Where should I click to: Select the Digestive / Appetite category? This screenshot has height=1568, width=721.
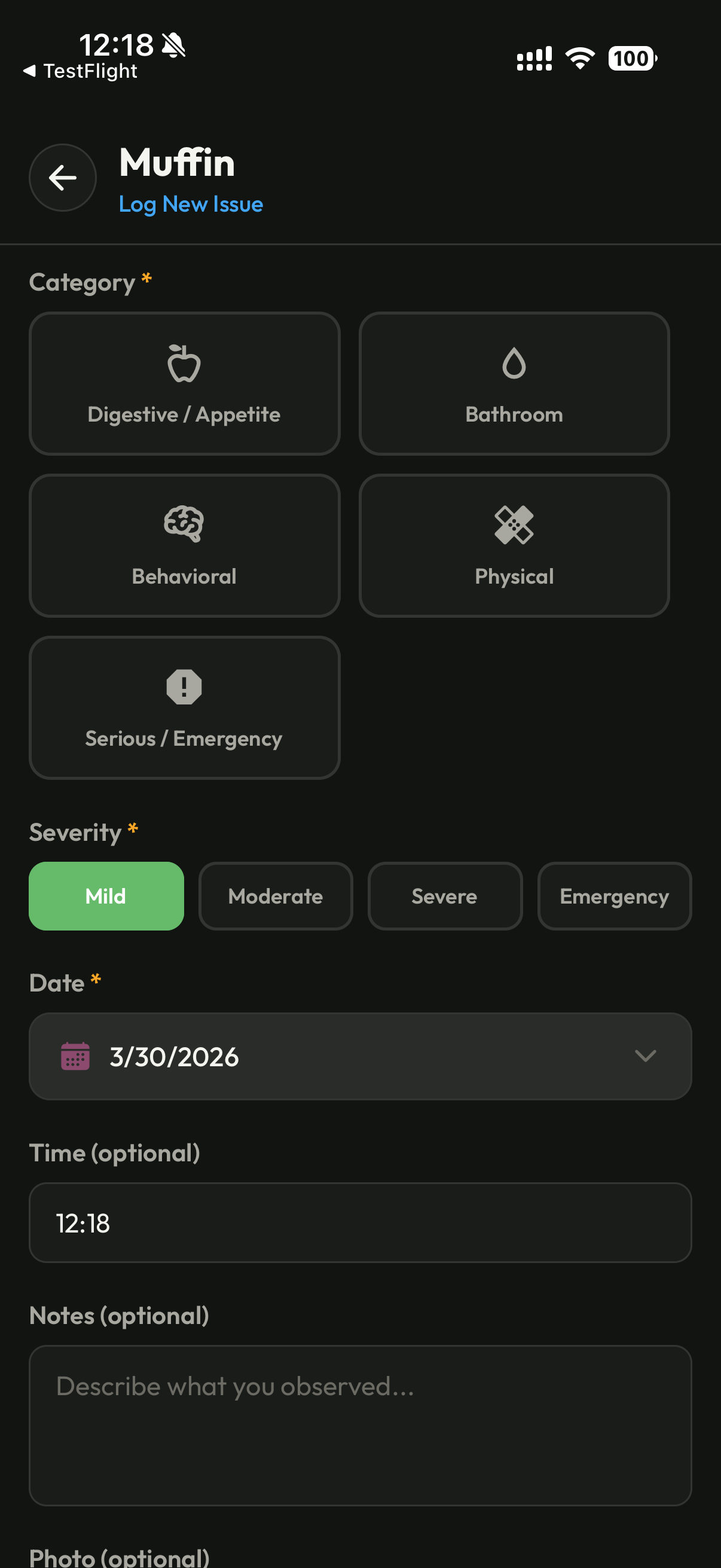point(184,383)
